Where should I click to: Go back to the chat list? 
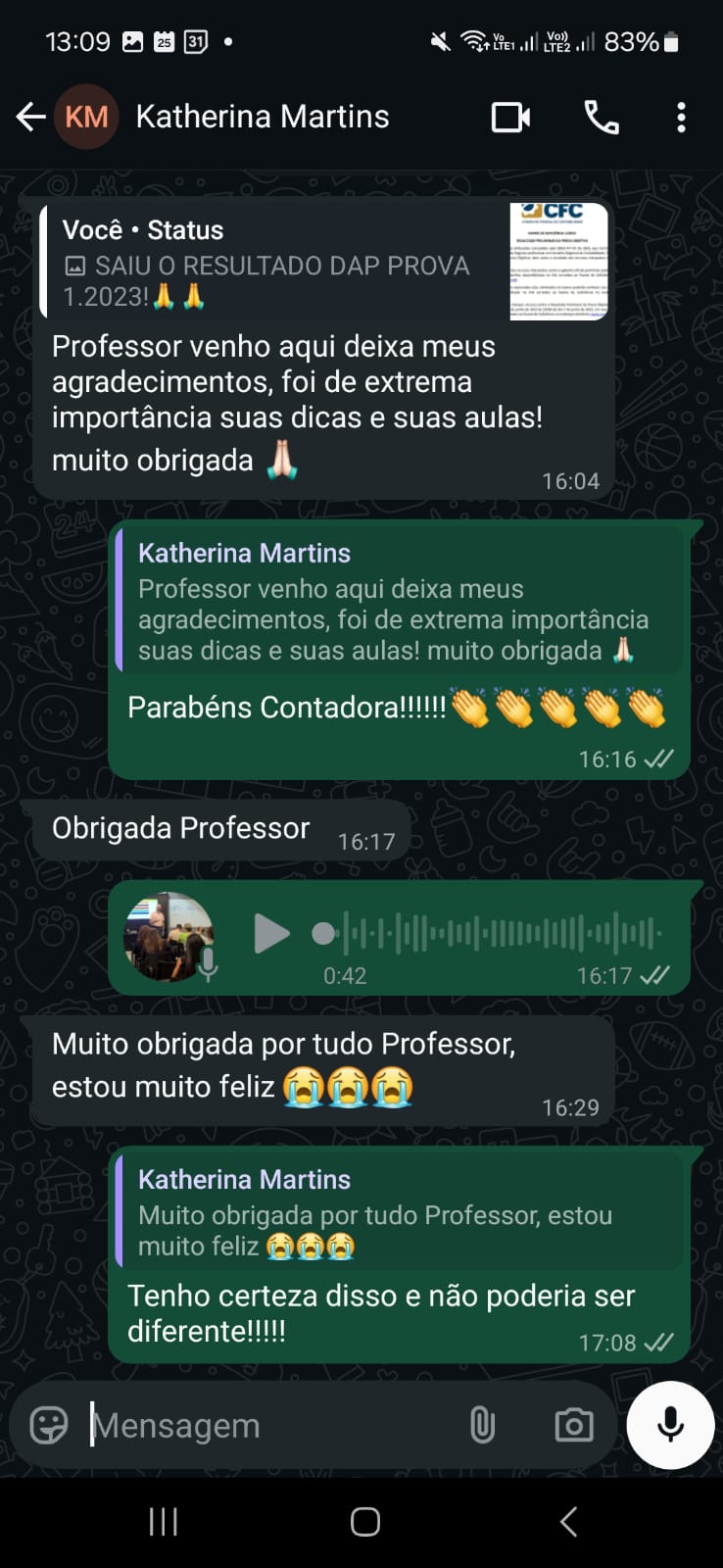[31, 118]
